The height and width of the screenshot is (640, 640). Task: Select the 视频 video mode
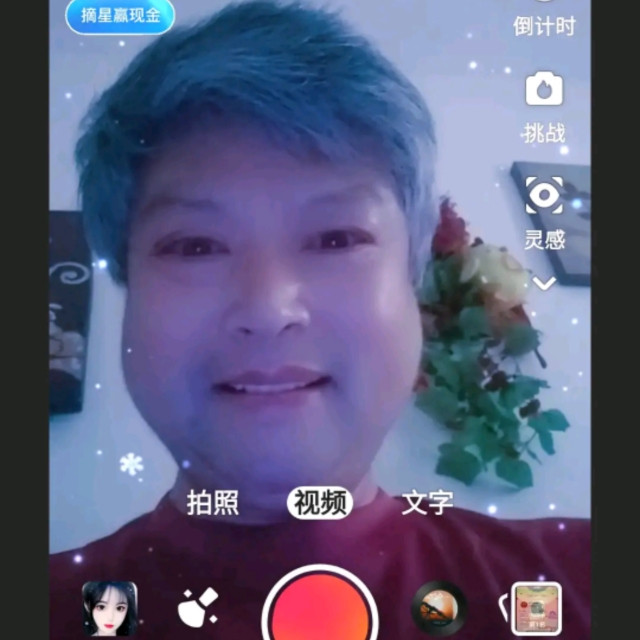click(320, 503)
